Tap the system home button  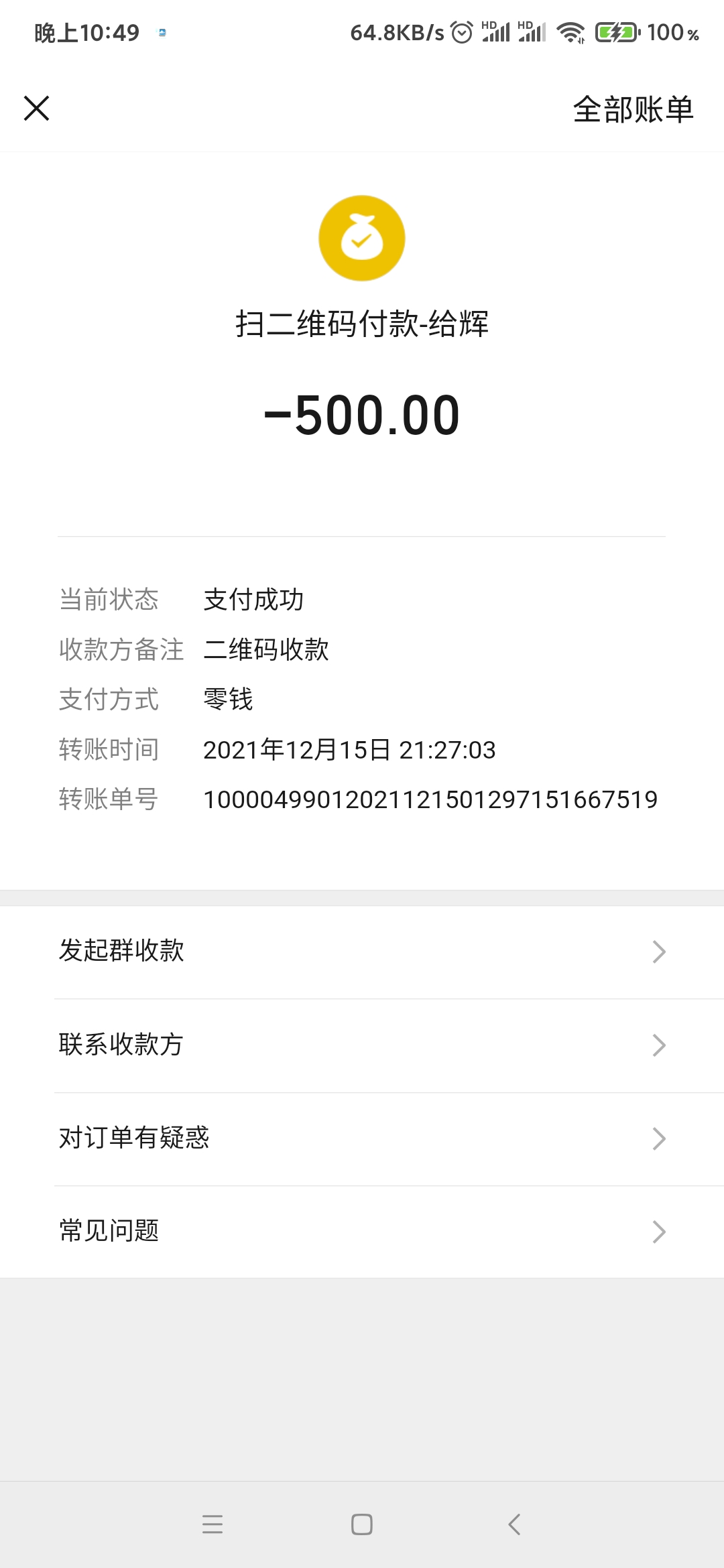coord(362,1524)
